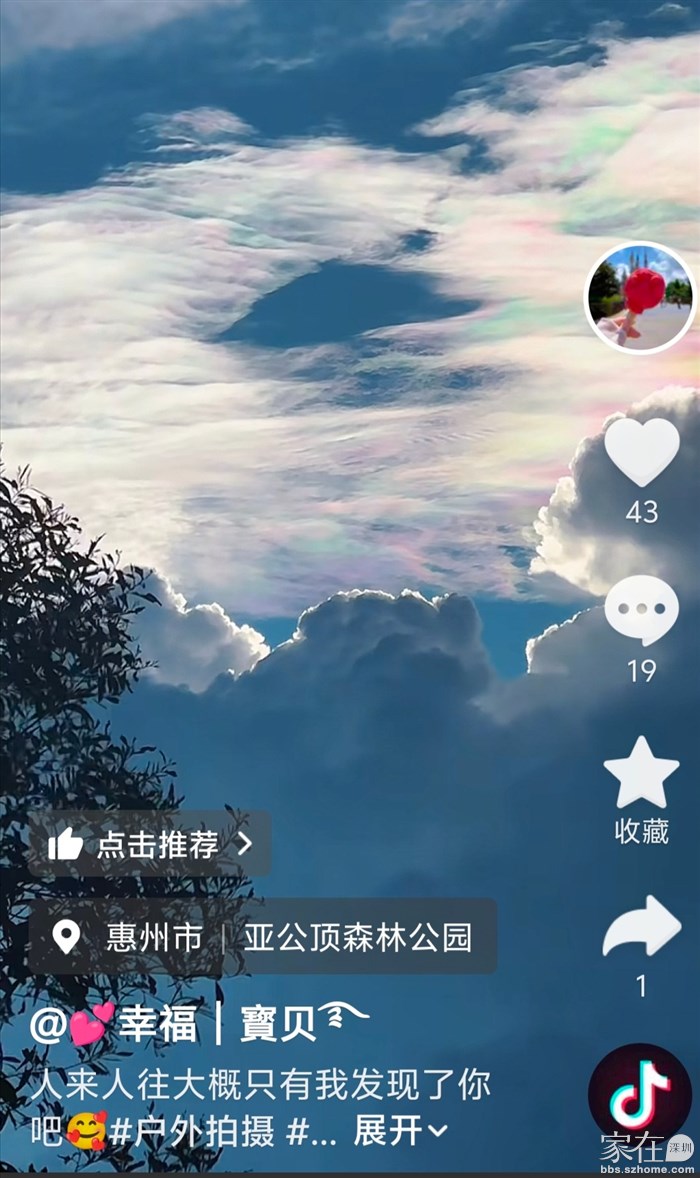Image resolution: width=700 pixels, height=1178 pixels.
Task: Open the comments bubble with 19 comments
Action: tap(641, 611)
